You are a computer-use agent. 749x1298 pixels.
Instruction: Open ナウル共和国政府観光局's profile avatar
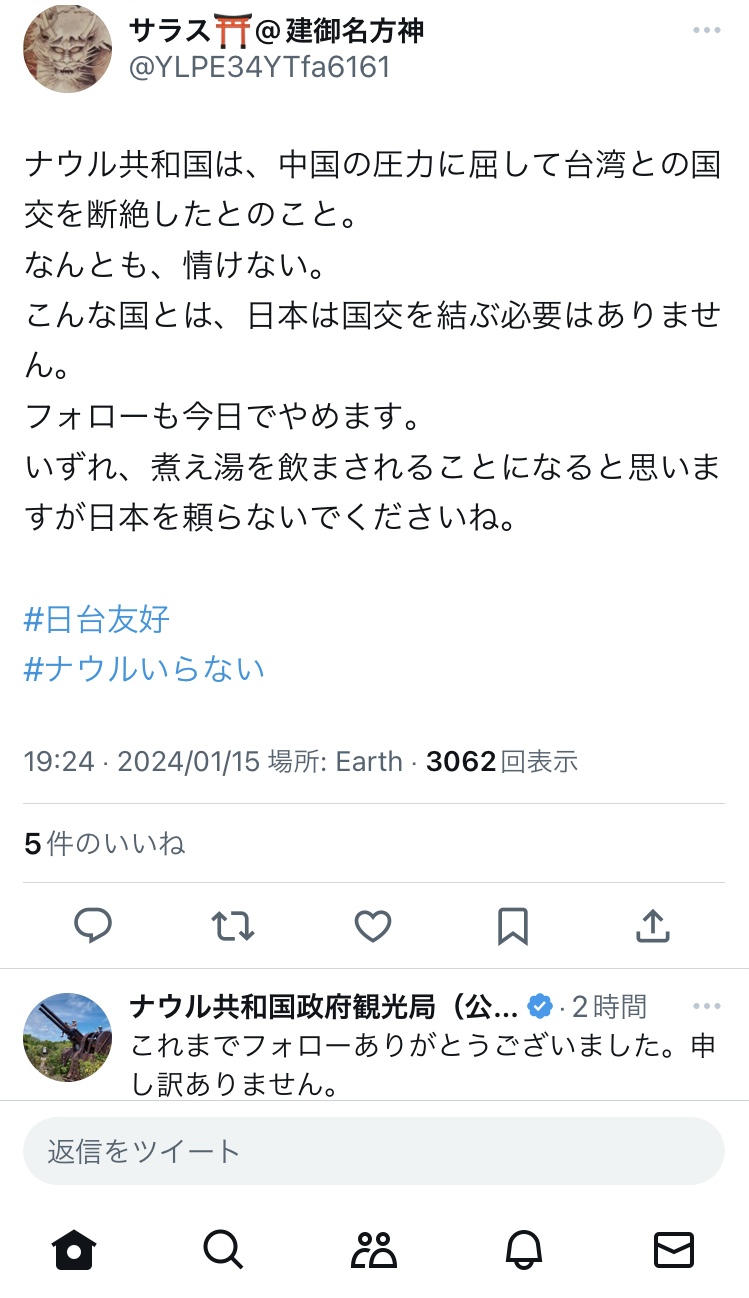click(x=67, y=1037)
